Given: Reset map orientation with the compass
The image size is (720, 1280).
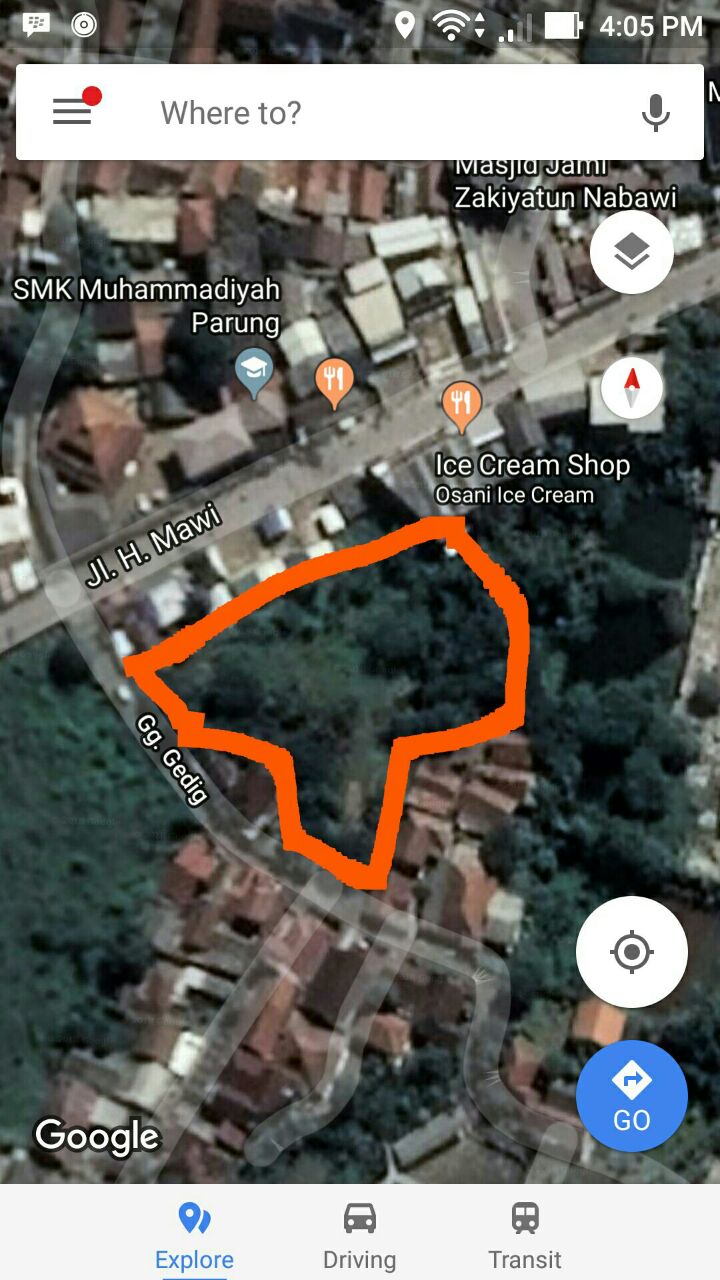Looking at the screenshot, I should (x=631, y=388).
